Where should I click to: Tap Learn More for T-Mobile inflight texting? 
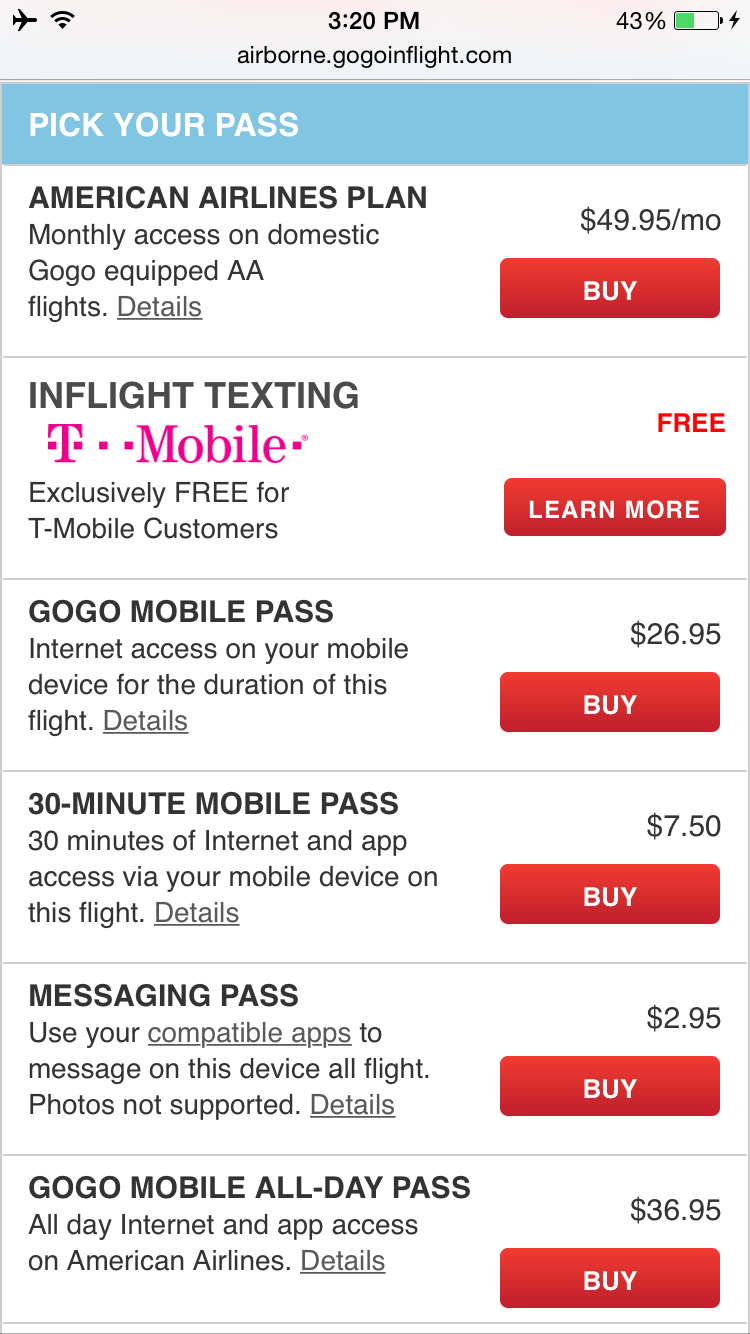[615, 508]
